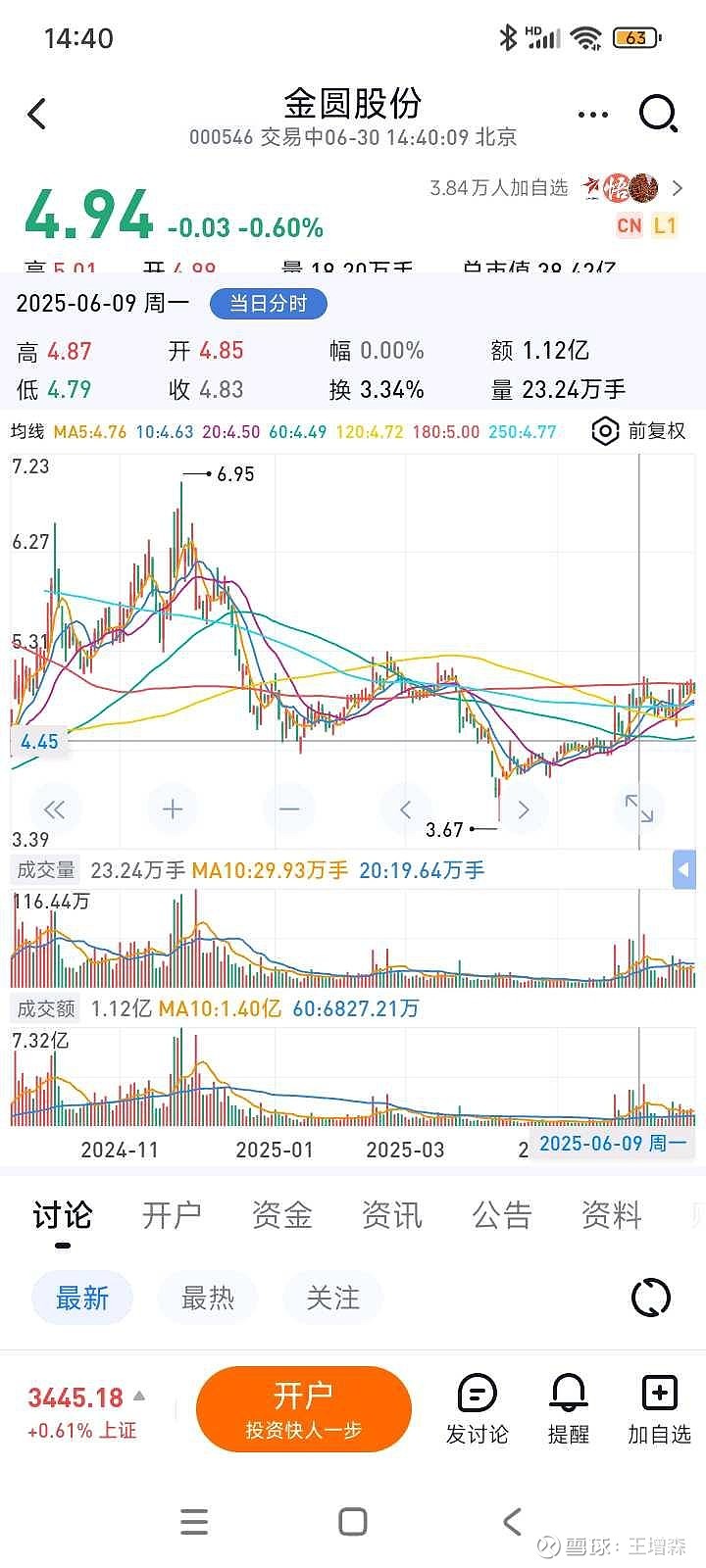Zoom out the chart with minus

click(289, 809)
